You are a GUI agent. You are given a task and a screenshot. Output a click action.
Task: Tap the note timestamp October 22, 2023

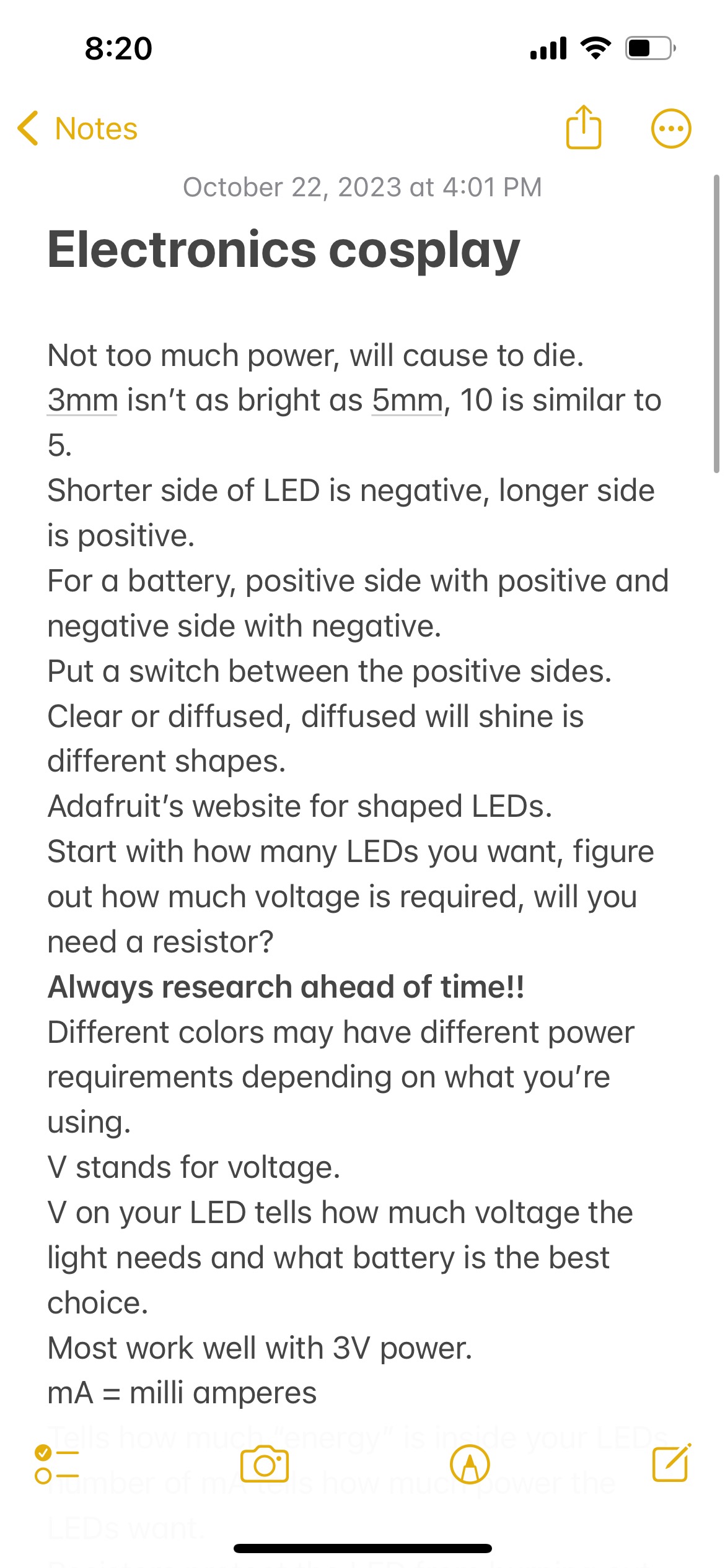coord(362,186)
